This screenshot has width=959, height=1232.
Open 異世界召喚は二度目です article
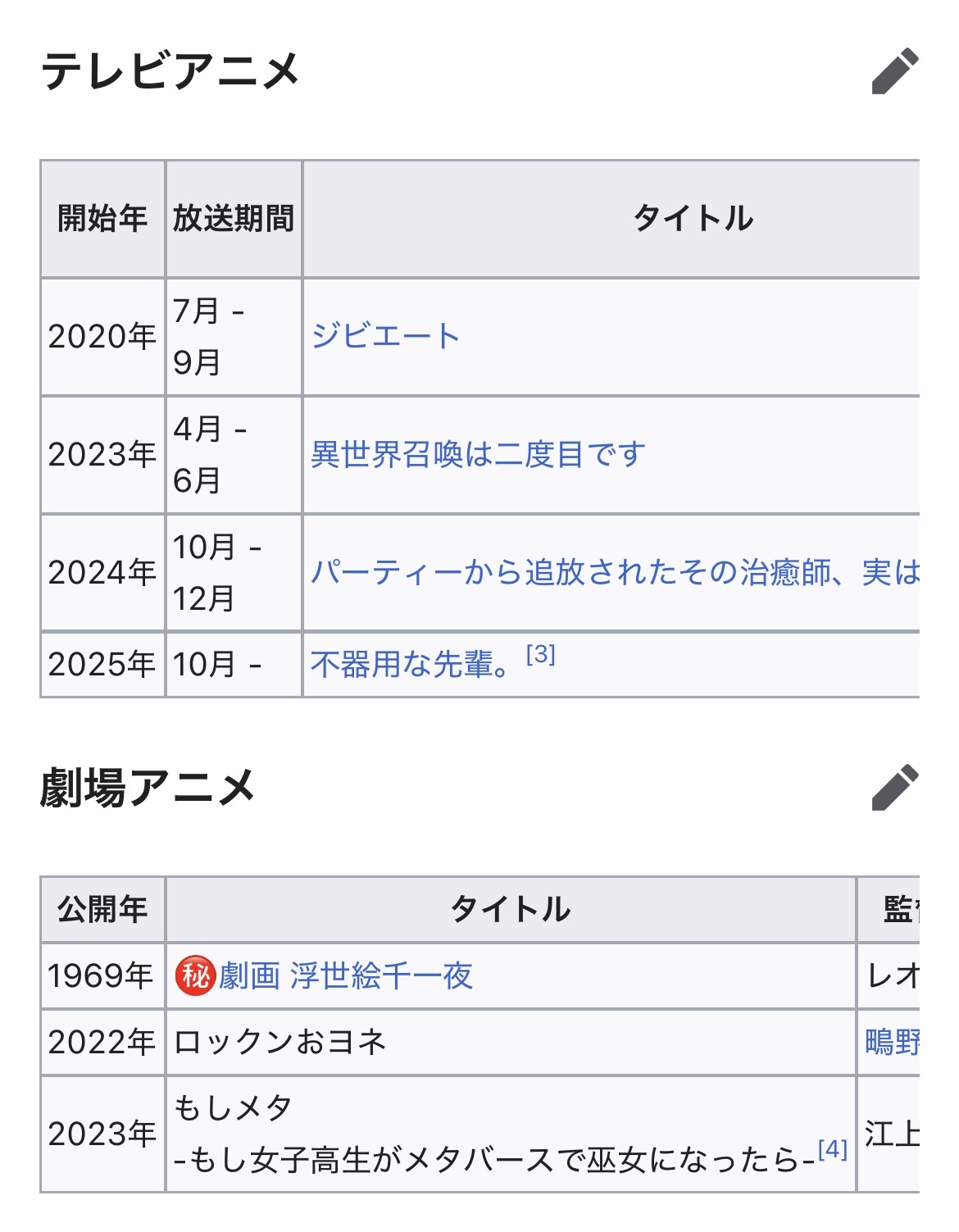[478, 454]
